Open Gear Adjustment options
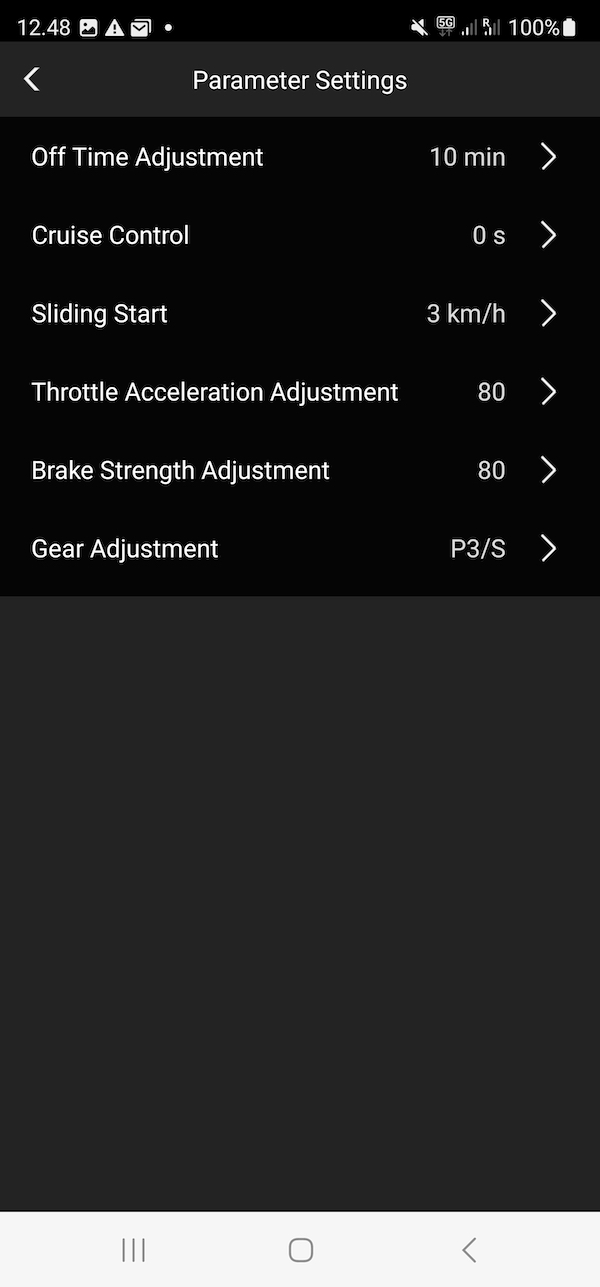Screen dimensions: 600x1287 tap(300, 549)
